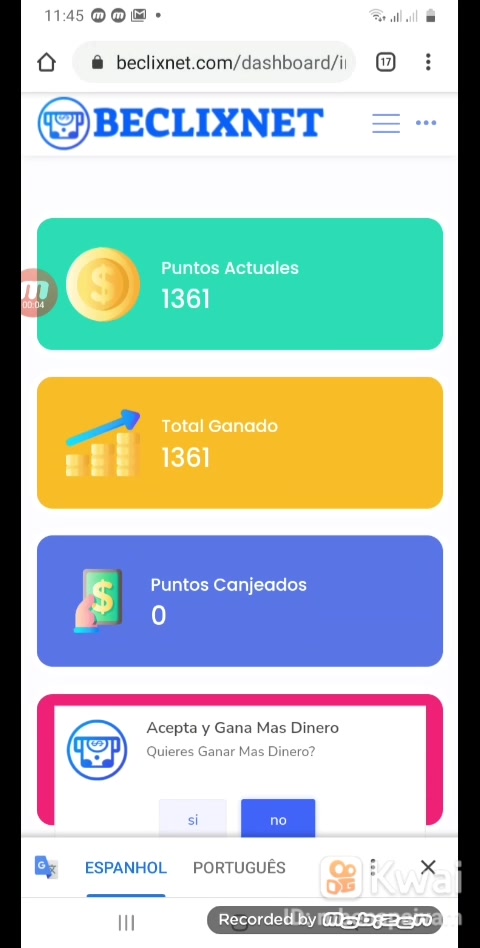Screen dimensions: 480x948
Task: Switch translation to Português
Action: pos(239,868)
